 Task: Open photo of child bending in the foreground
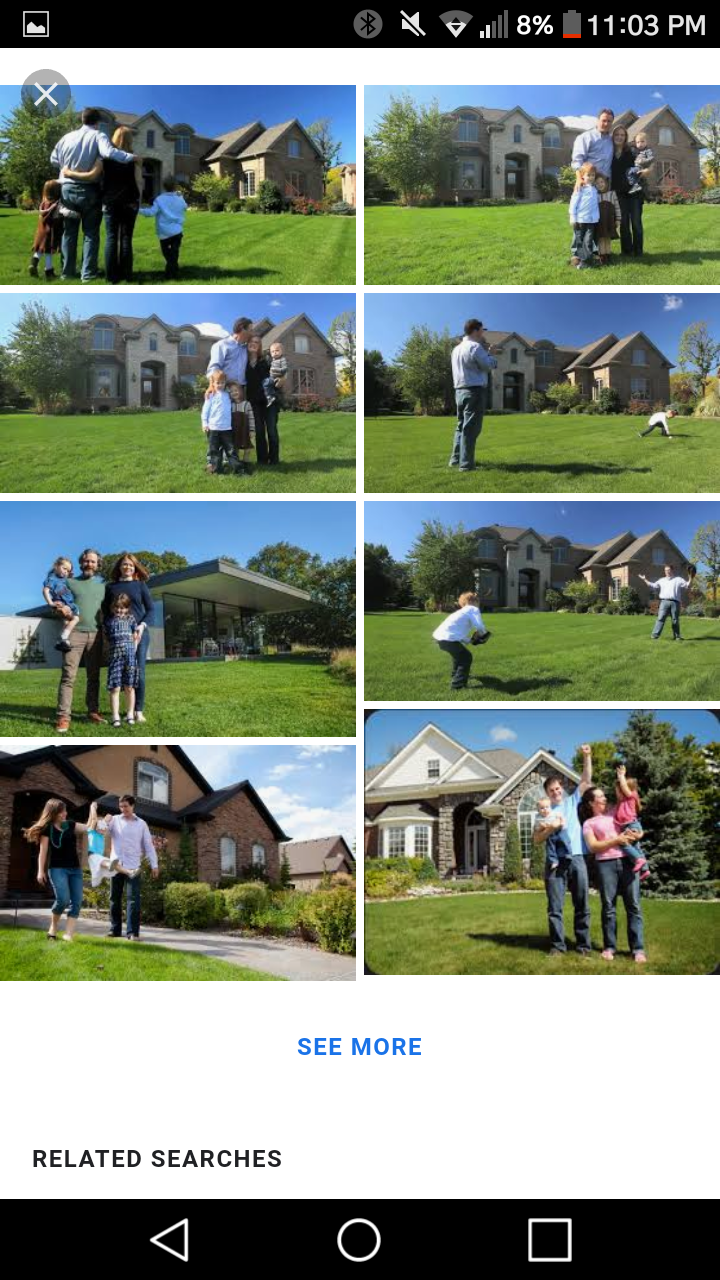point(541,600)
